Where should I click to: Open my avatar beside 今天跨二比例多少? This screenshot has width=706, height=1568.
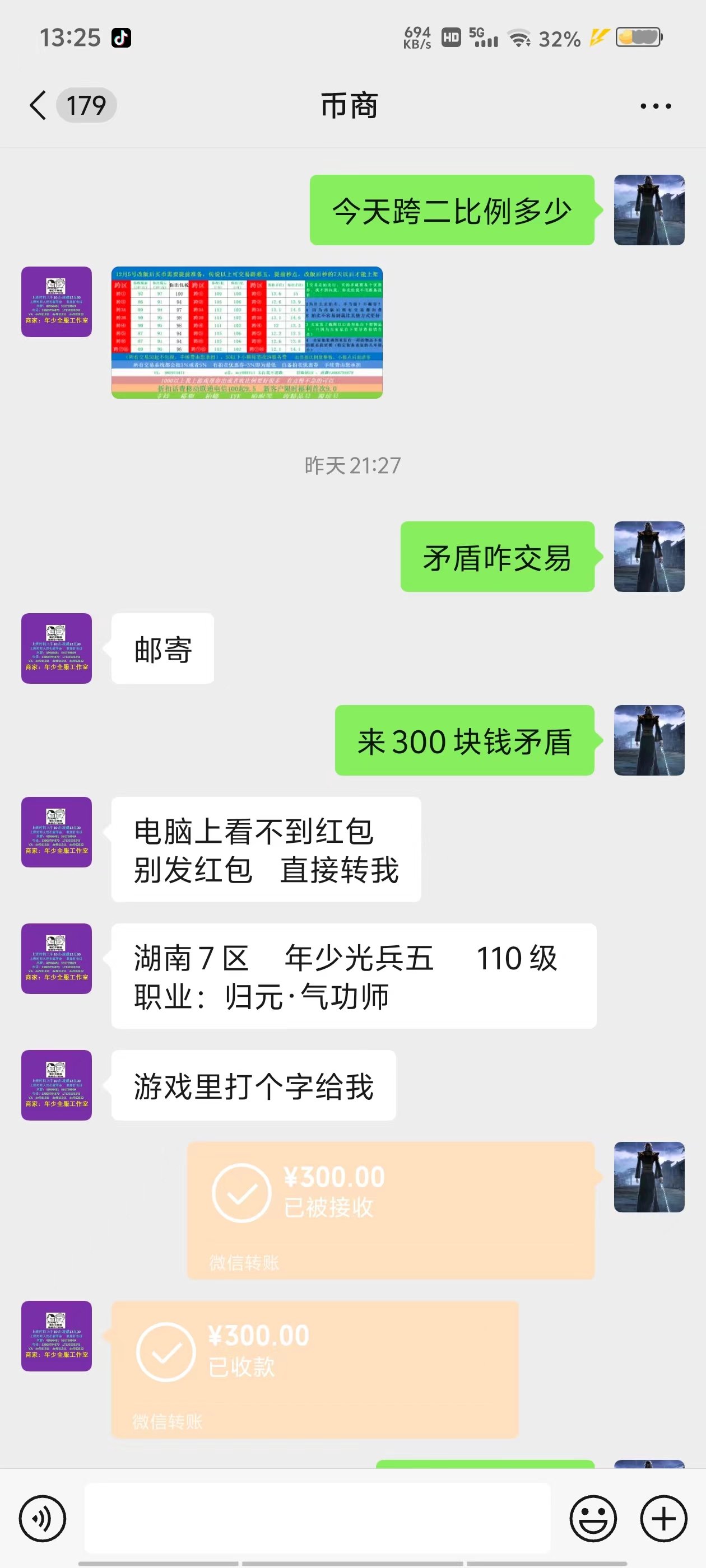coord(649,210)
